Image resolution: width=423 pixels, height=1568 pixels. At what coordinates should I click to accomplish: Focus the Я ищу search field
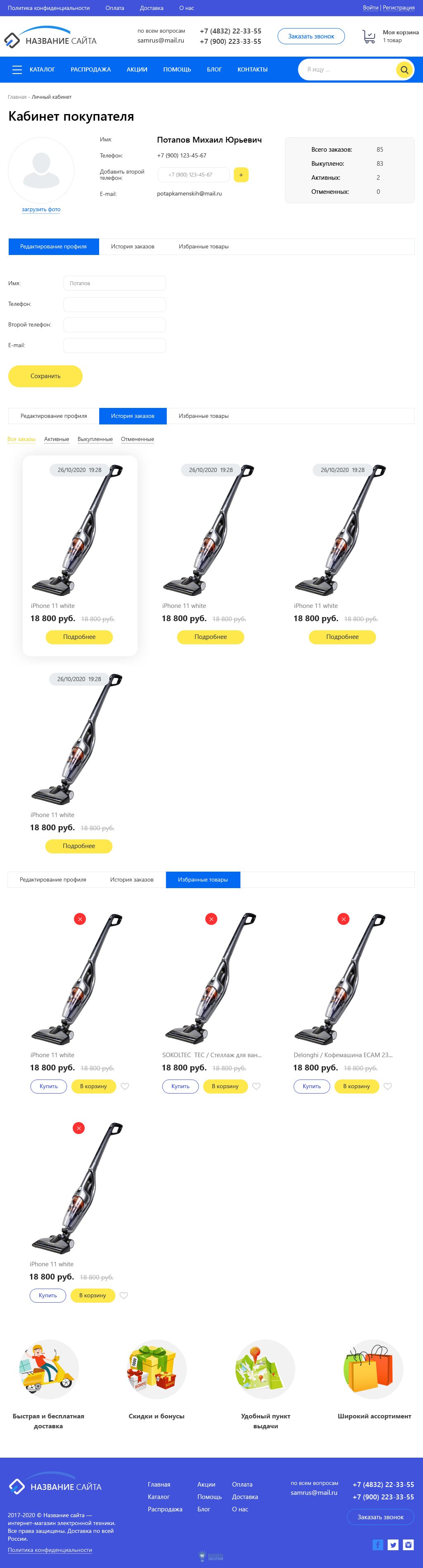click(347, 70)
